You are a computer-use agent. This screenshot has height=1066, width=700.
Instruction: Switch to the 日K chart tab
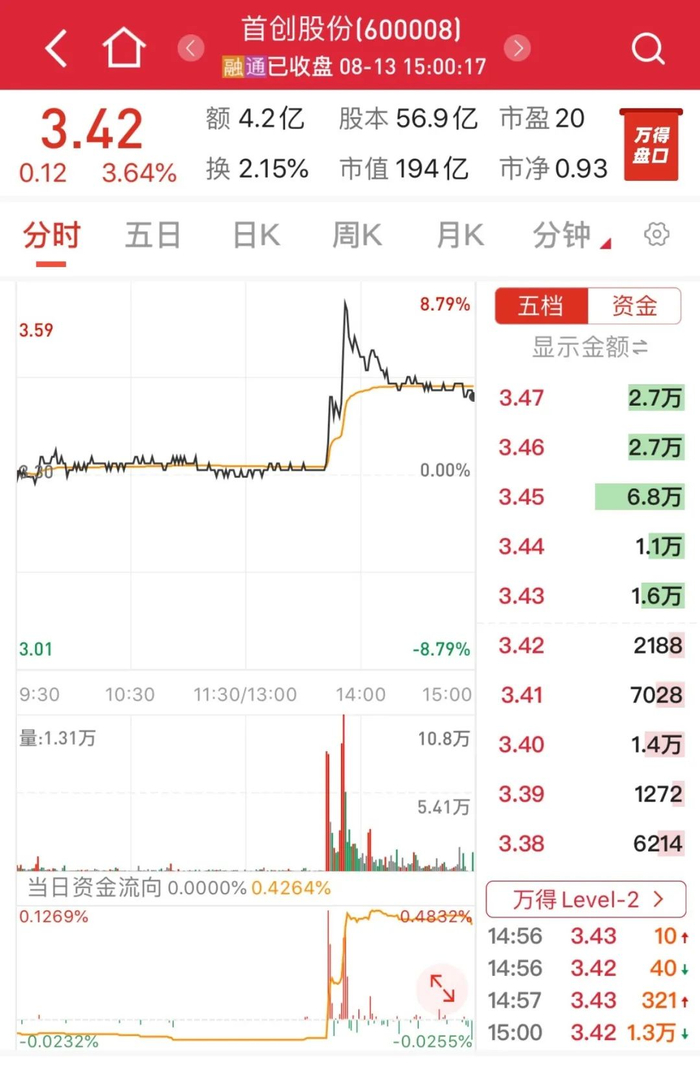[x=255, y=235]
